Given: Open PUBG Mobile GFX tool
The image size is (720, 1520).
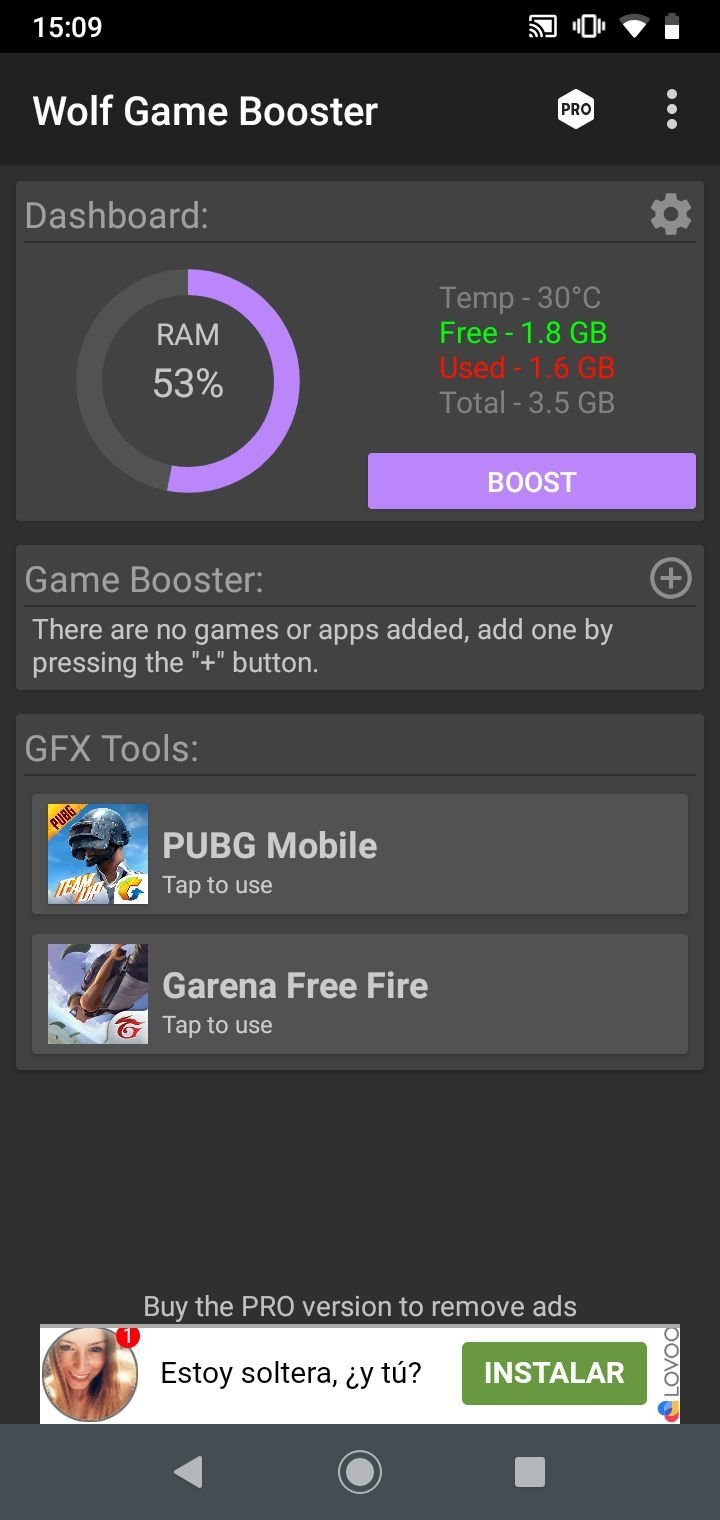Looking at the screenshot, I should (360, 854).
